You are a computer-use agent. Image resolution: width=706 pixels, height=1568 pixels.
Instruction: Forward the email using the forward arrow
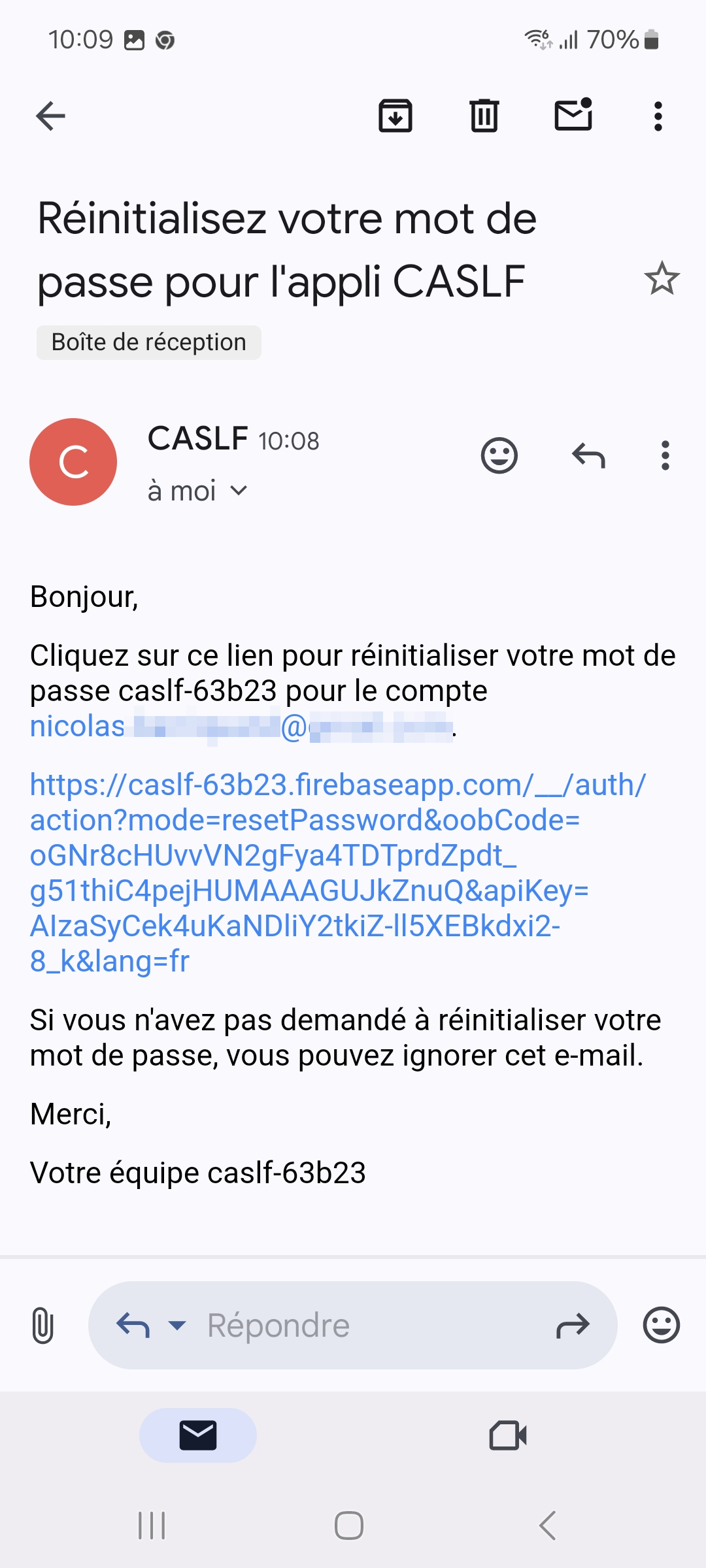point(573,1326)
